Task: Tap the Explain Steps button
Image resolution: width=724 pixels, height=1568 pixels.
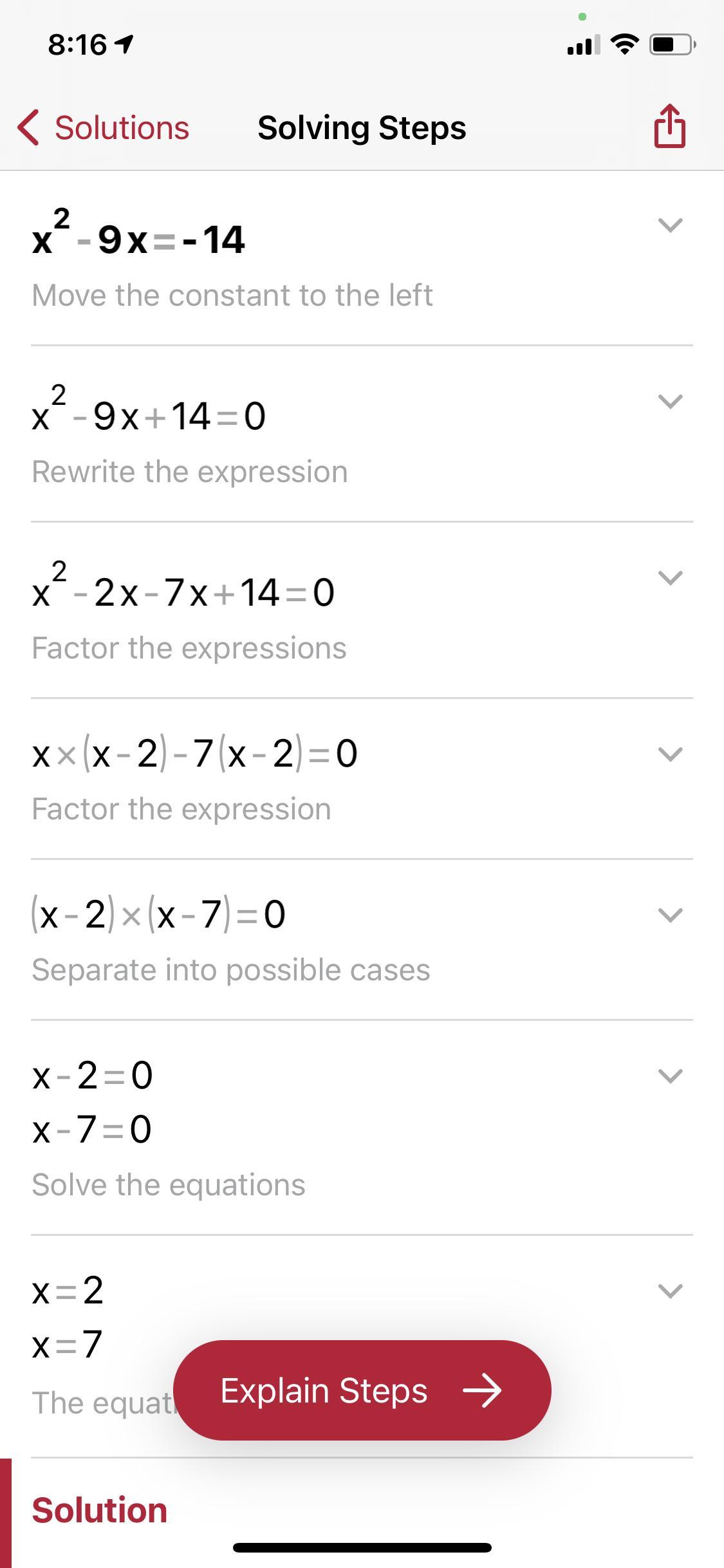Action: [x=362, y=1390]
